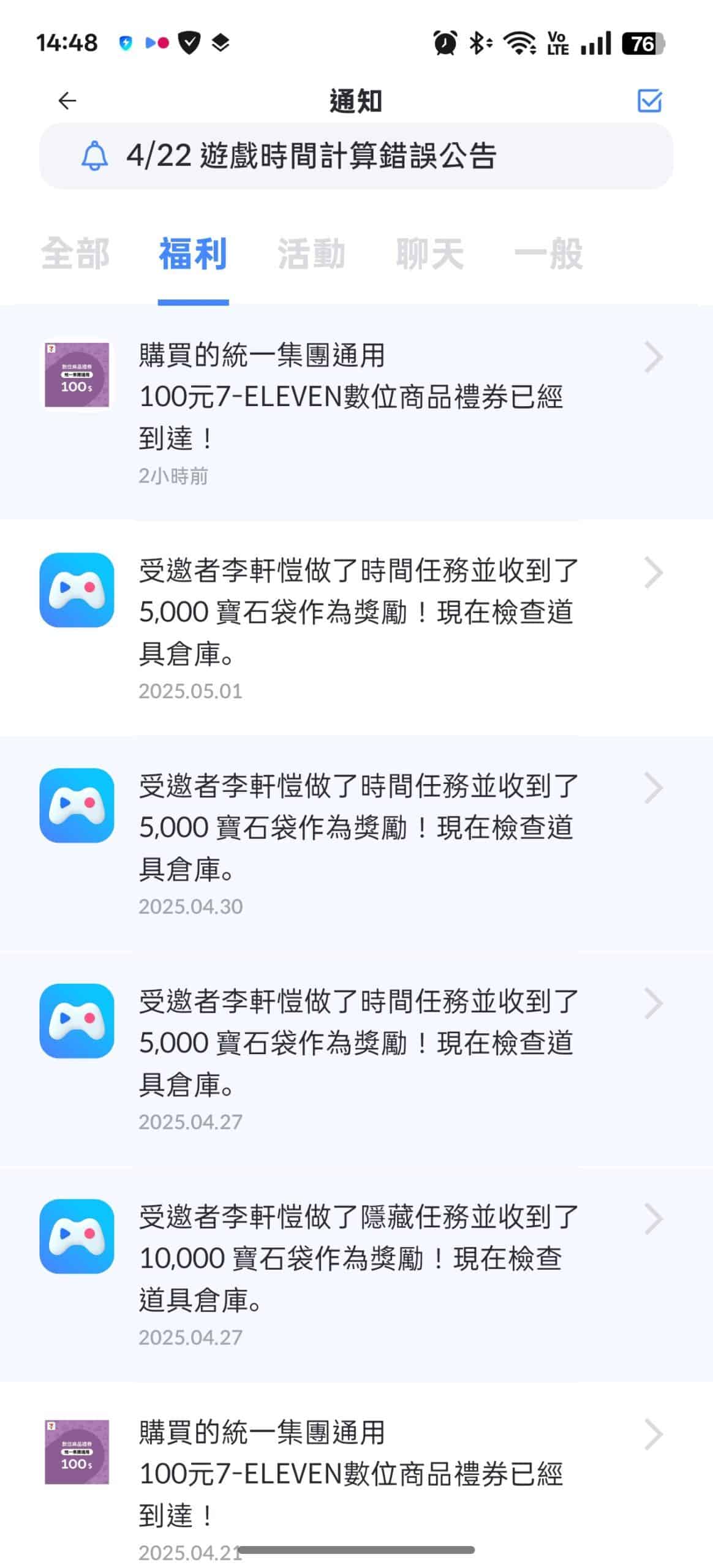Viewport: 713px width, 1568px height.
Task: Open the 時間任務 5,000 寶石袋 notice dated 2025.04.27
Action: pyautogui.click(x=355, y=1057)
